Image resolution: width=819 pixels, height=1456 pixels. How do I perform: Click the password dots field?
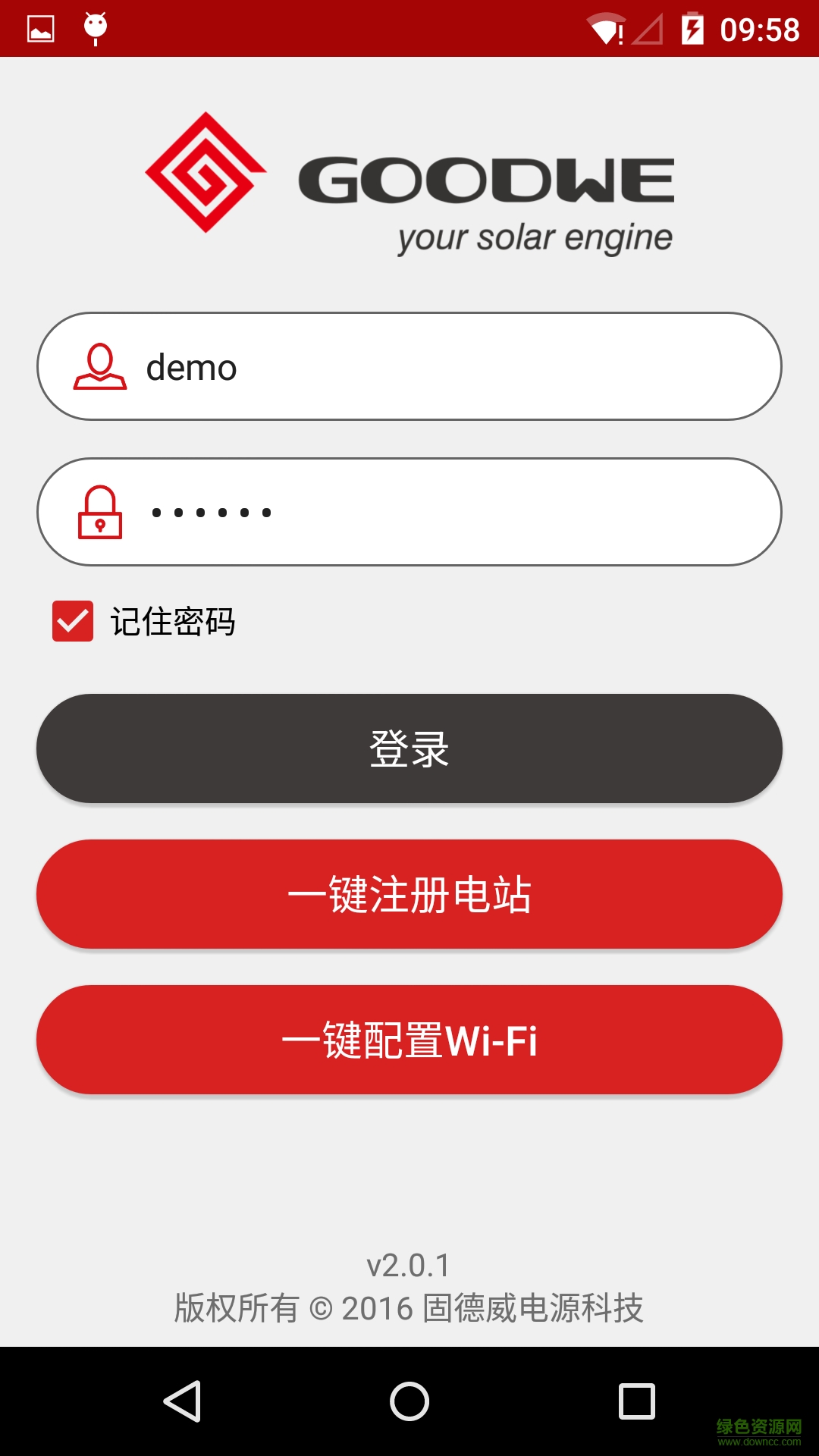409,512
